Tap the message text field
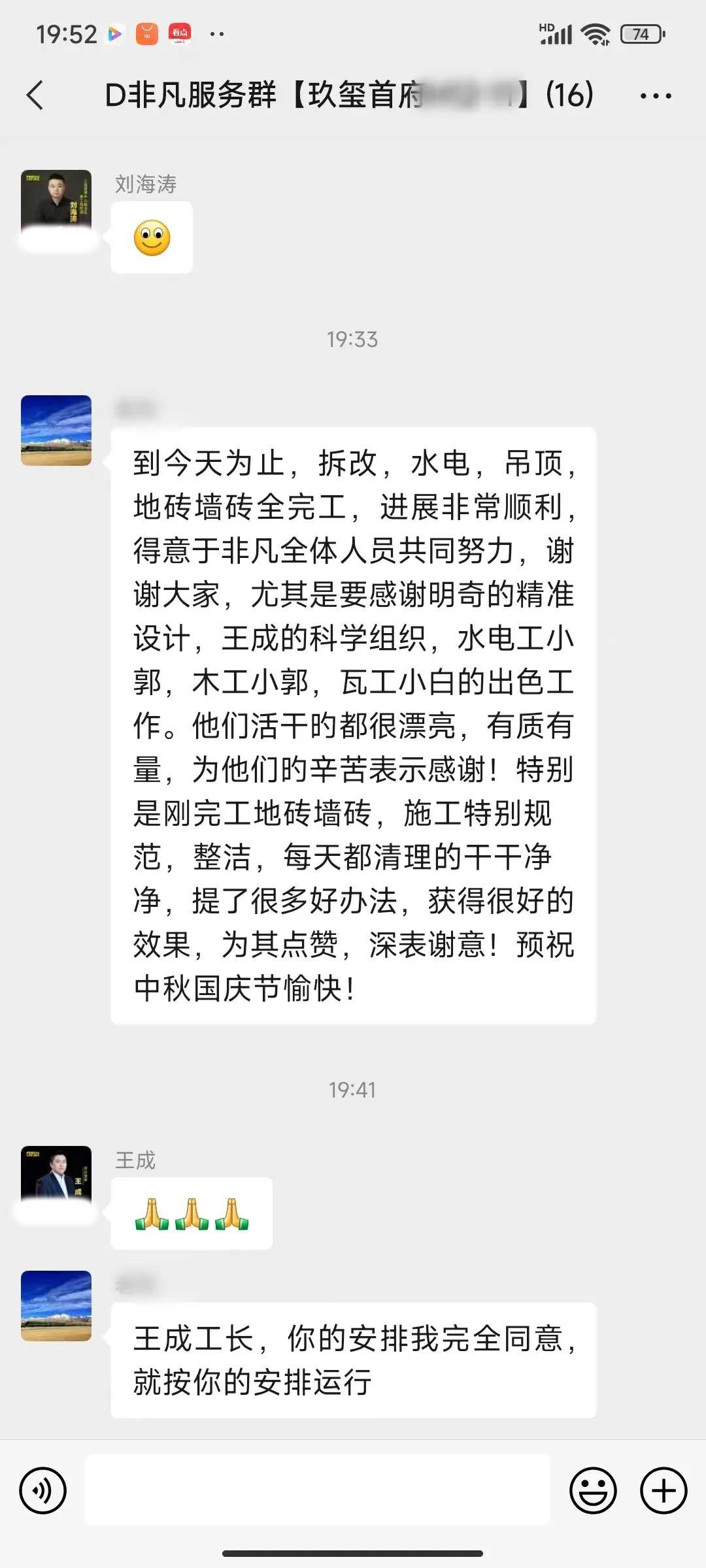Viewport: 706px width, 1568px height. 318,1490
